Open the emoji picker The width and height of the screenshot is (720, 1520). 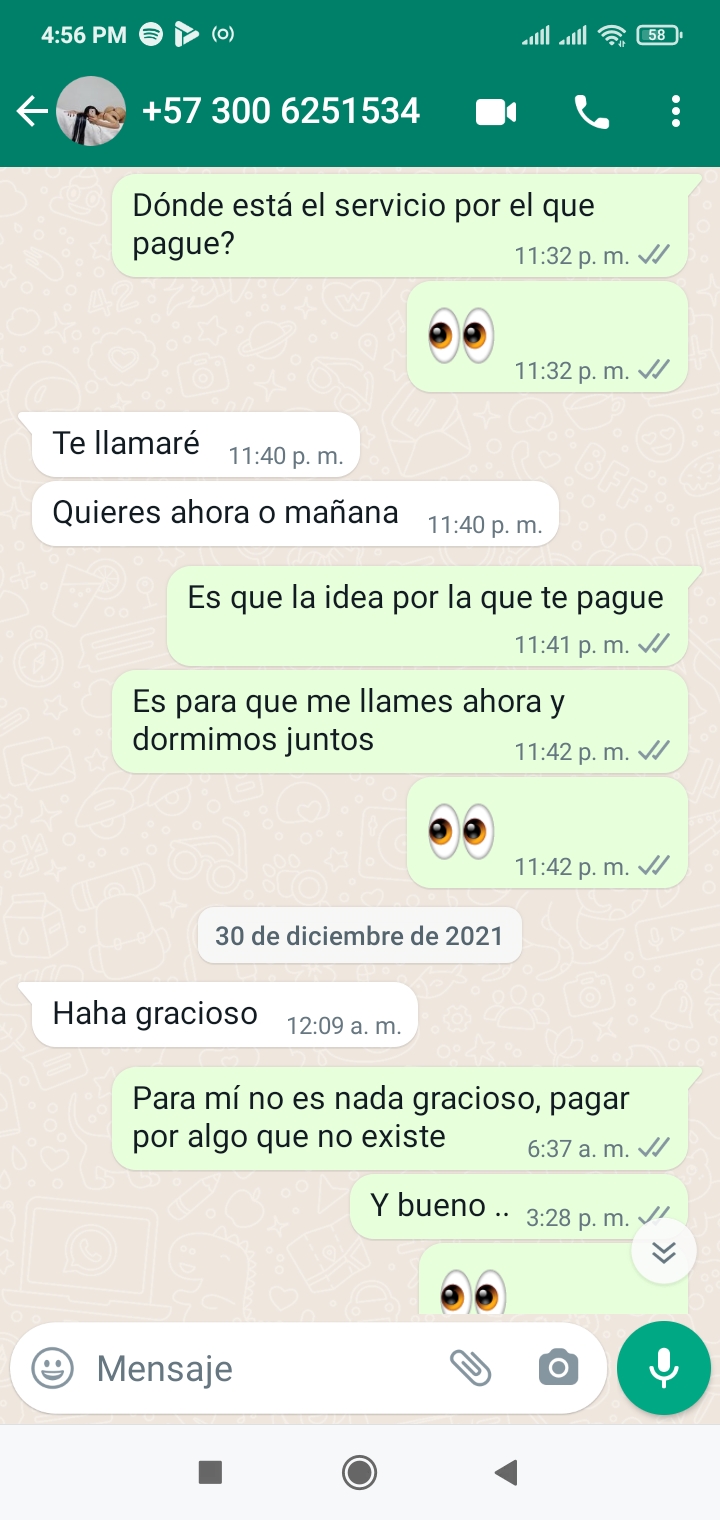(x=52, y=1368)
